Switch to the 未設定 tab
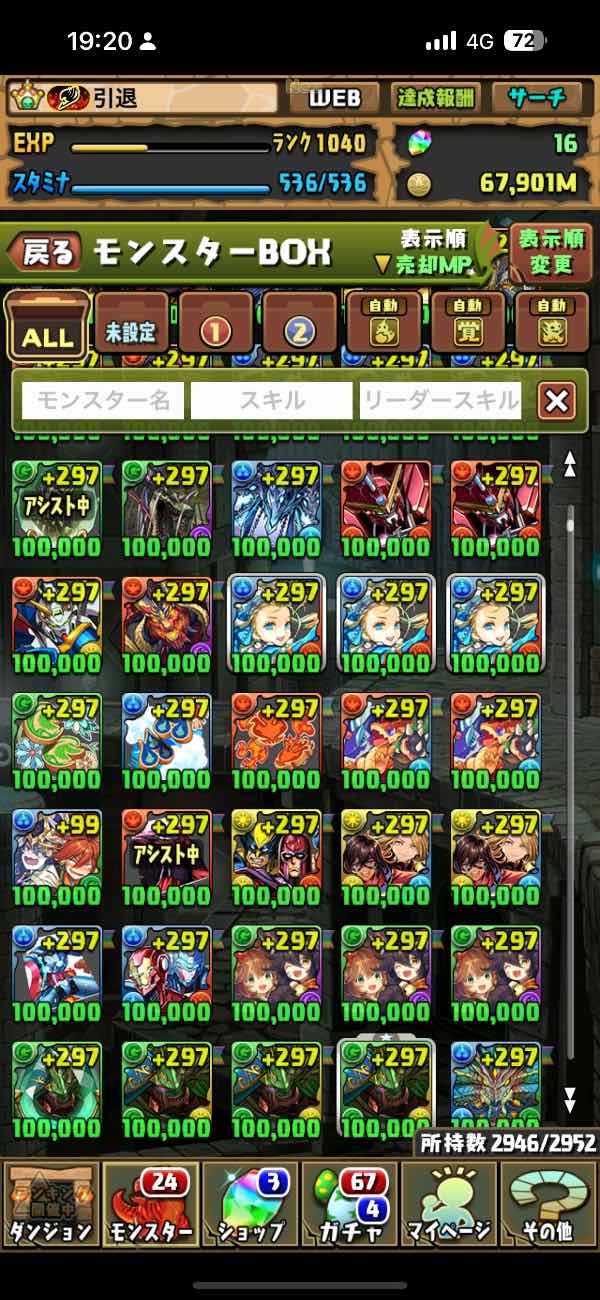This screenshot has height=1300, width=600. [x=132, y=328]
